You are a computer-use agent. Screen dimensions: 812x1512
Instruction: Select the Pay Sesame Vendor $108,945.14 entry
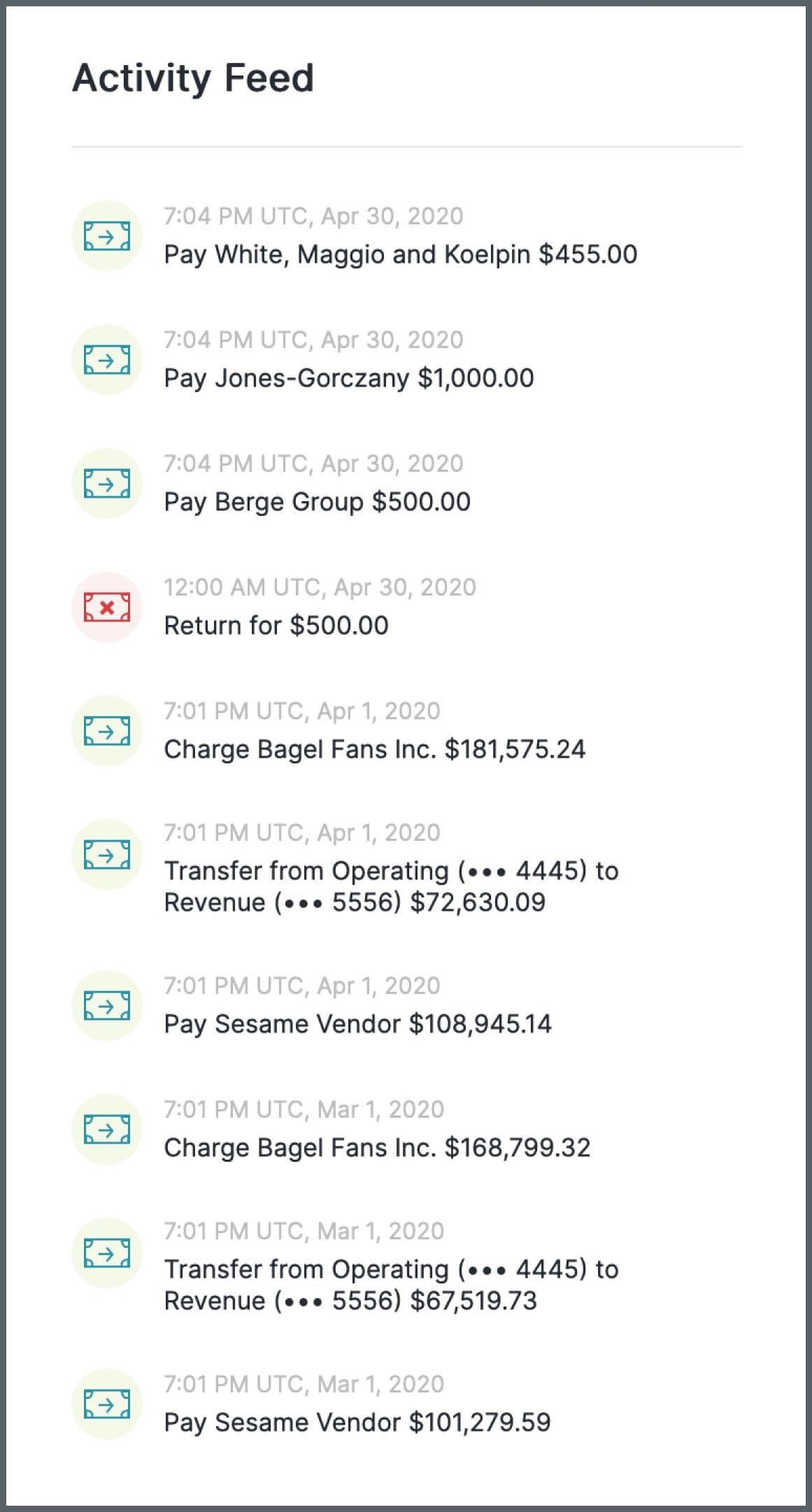click(x=358, y=1026)
